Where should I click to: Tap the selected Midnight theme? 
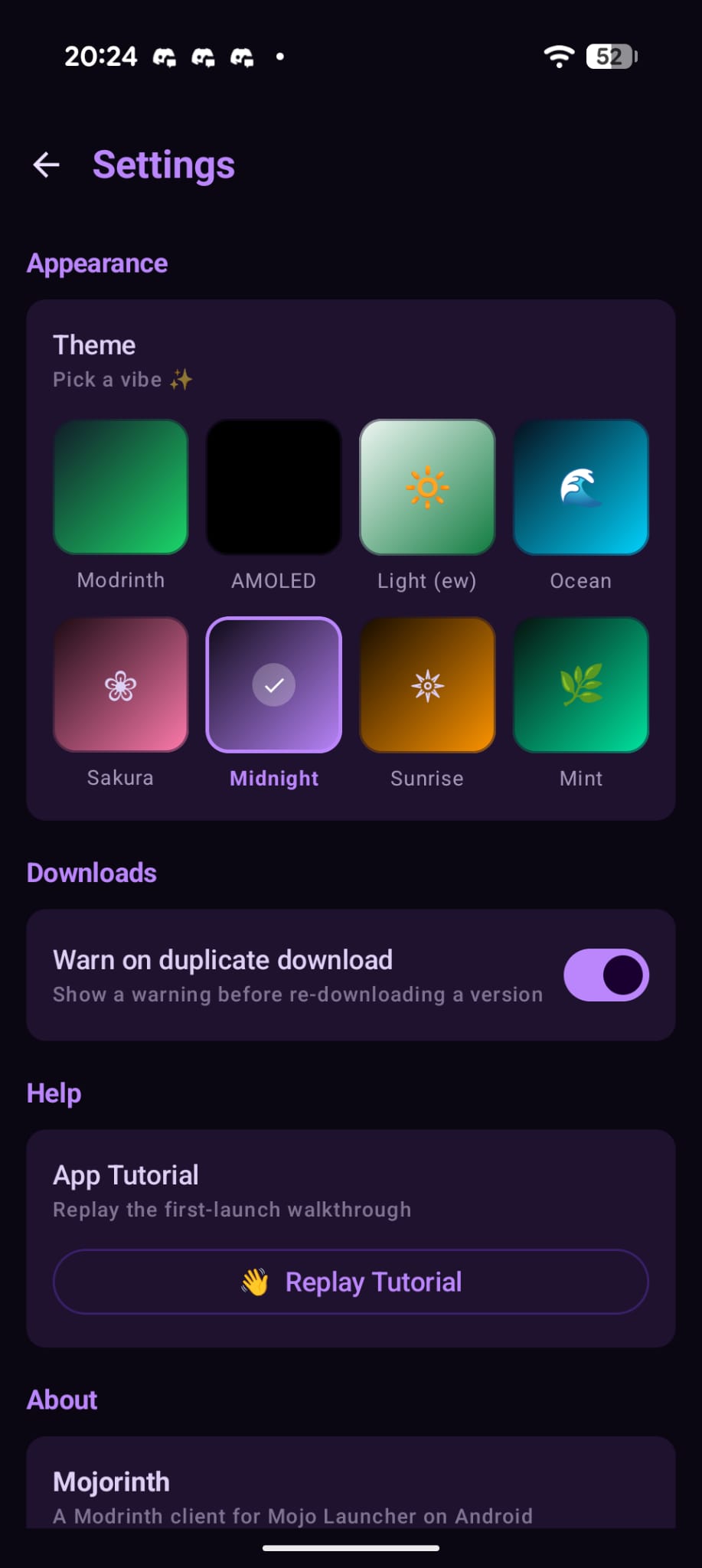coord(274,685)
